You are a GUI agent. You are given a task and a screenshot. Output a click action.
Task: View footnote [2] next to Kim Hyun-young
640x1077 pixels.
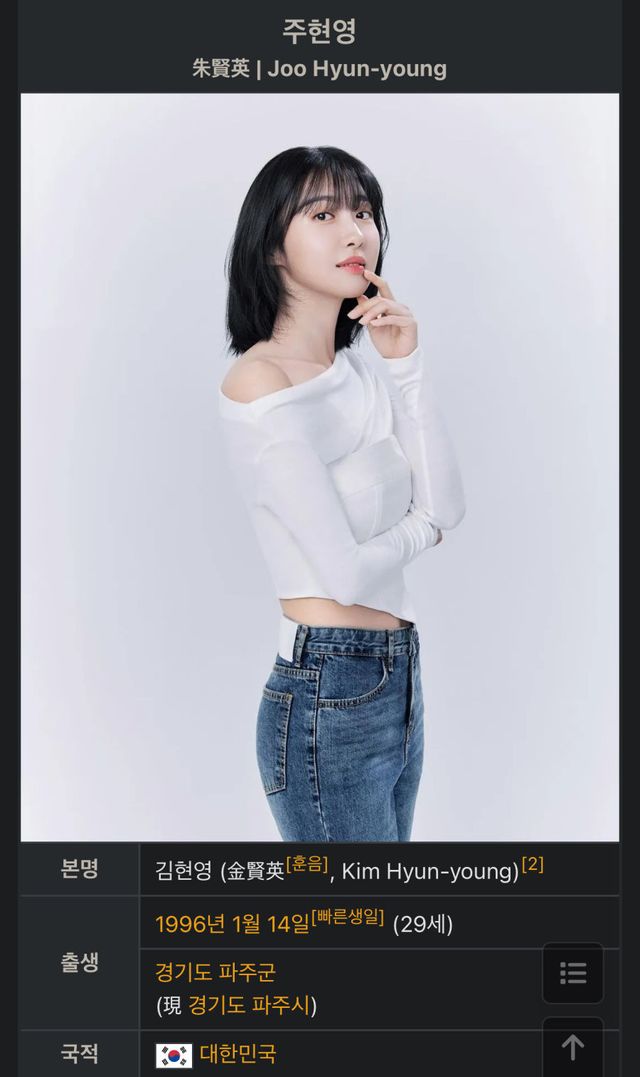532,864
